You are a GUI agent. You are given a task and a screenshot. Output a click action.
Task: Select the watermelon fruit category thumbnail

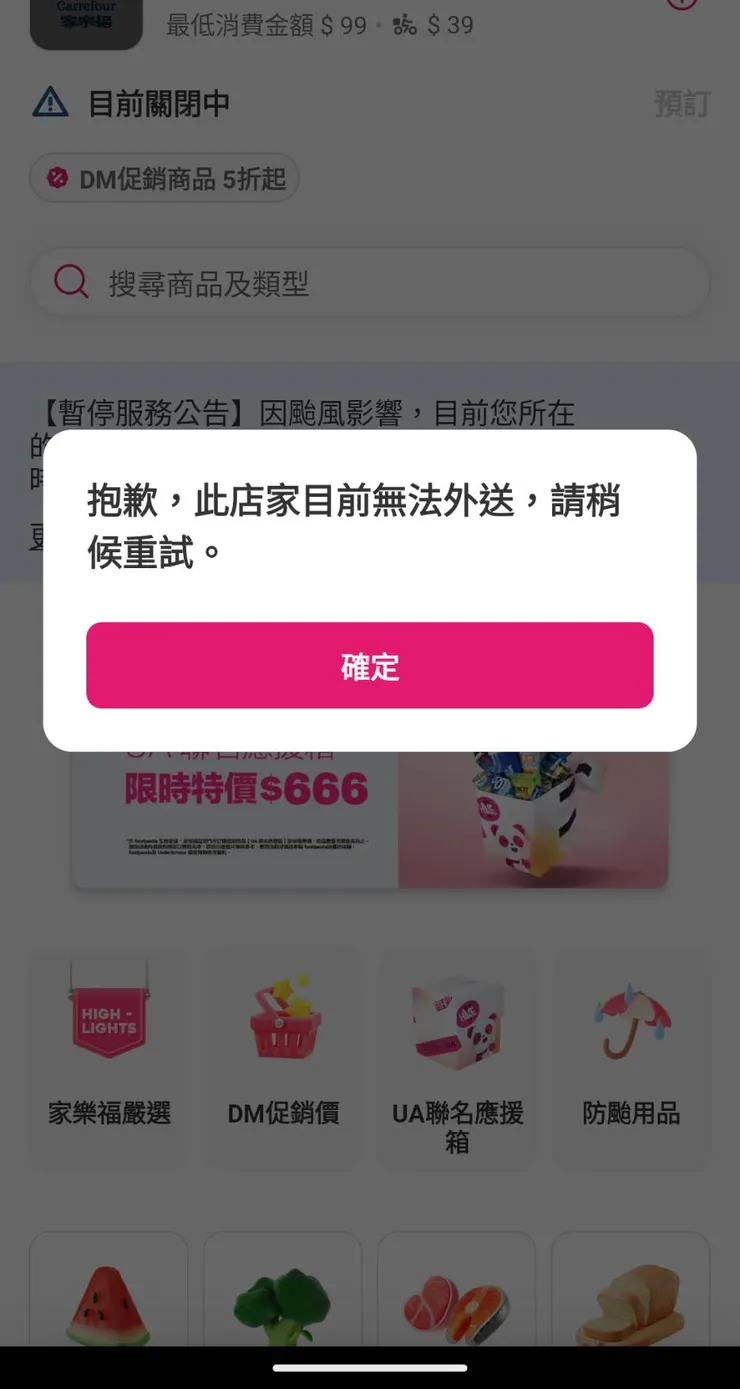point(108,1300)
